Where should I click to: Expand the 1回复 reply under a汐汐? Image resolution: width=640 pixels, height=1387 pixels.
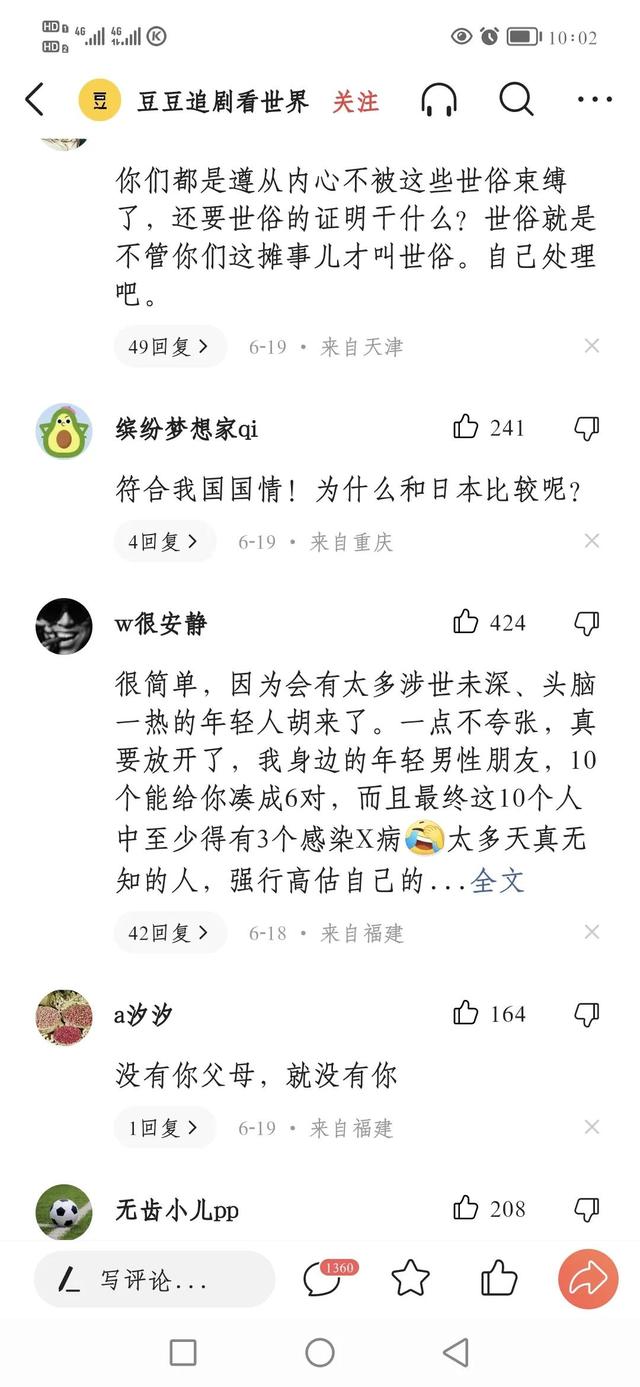(165, 1128)
